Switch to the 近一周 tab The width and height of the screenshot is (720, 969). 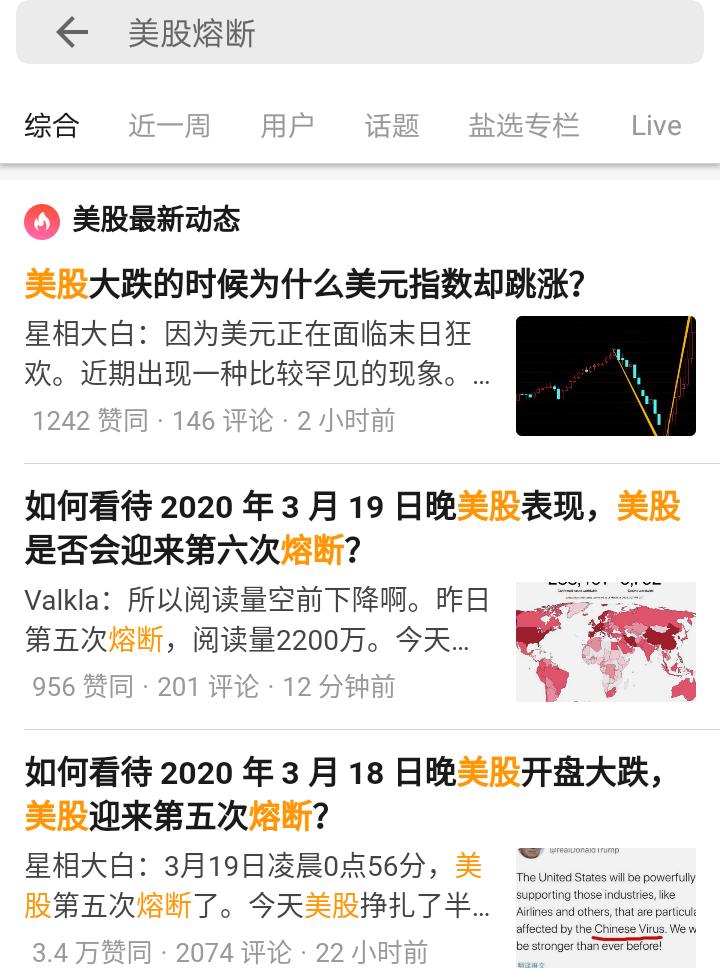pyautogui.click(x=168, y=125)
